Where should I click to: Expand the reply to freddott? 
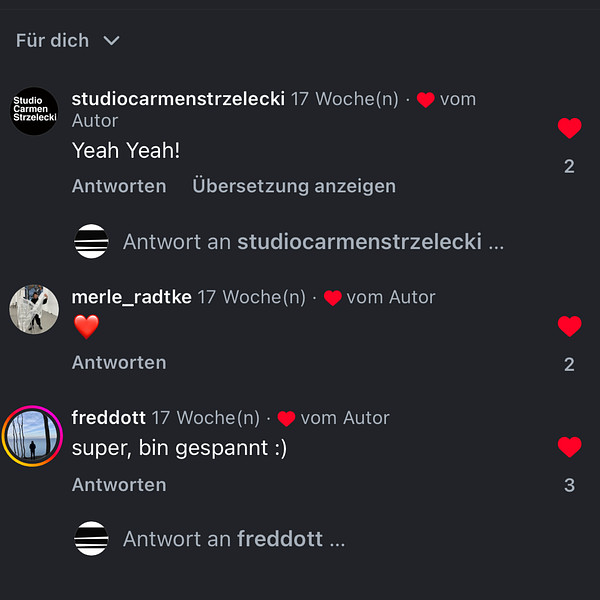(x=233, y=539)
